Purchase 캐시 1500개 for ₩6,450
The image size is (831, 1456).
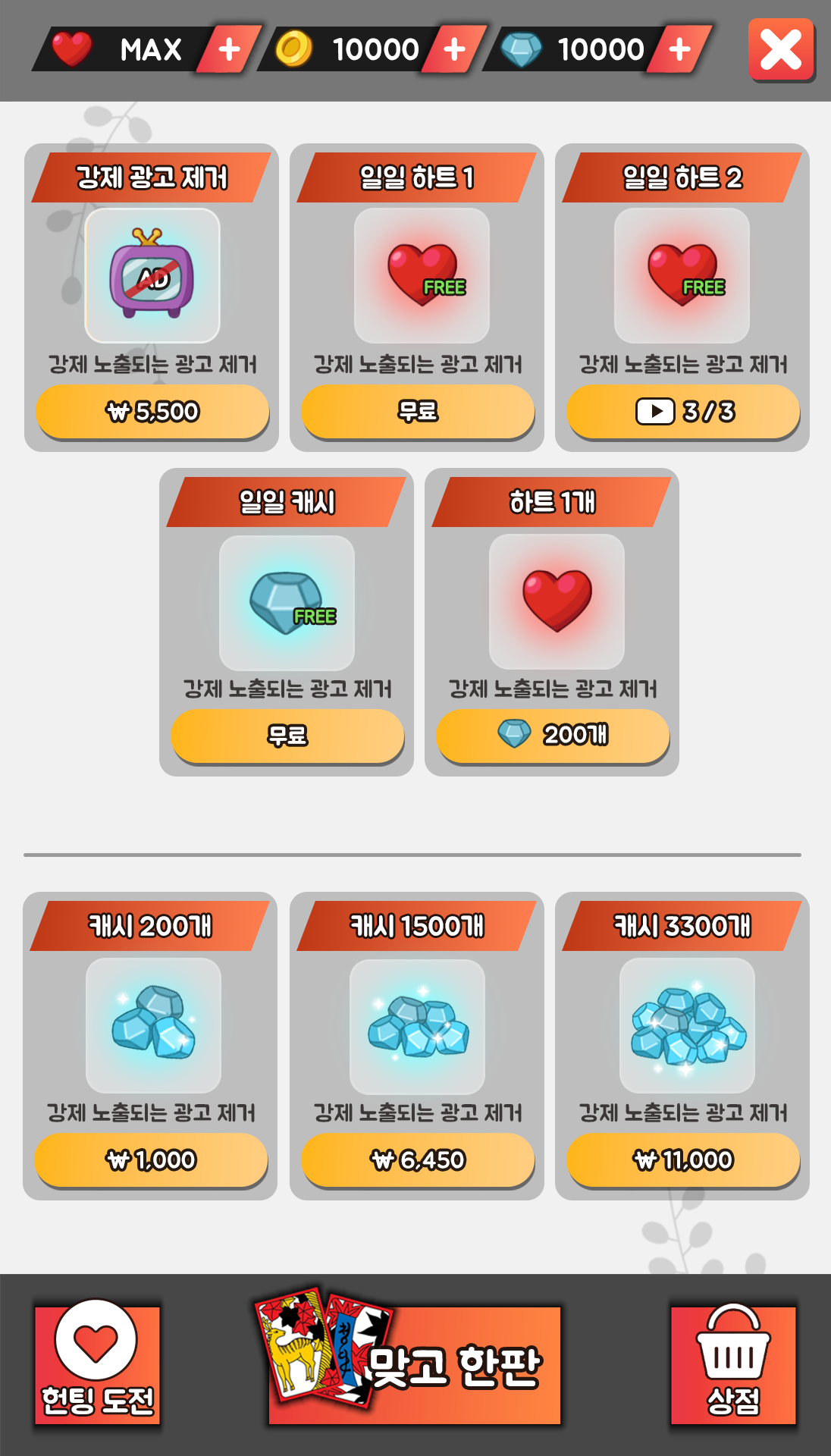coord(418,1160)
